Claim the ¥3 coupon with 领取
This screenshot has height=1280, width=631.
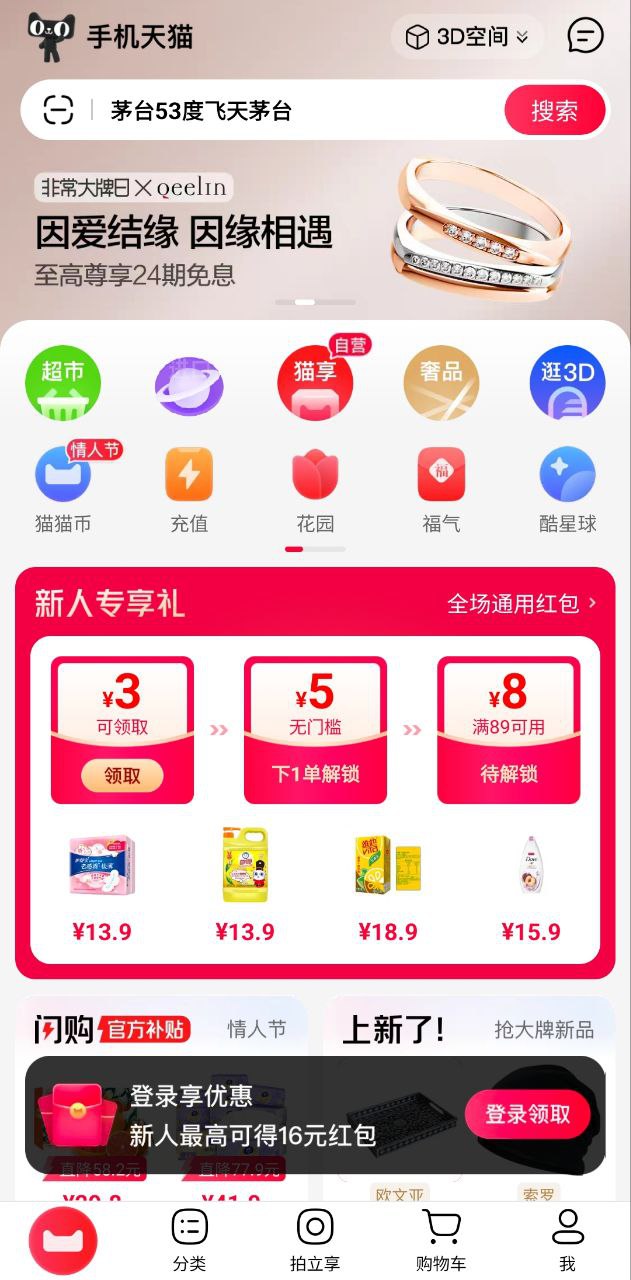(122, 775)
